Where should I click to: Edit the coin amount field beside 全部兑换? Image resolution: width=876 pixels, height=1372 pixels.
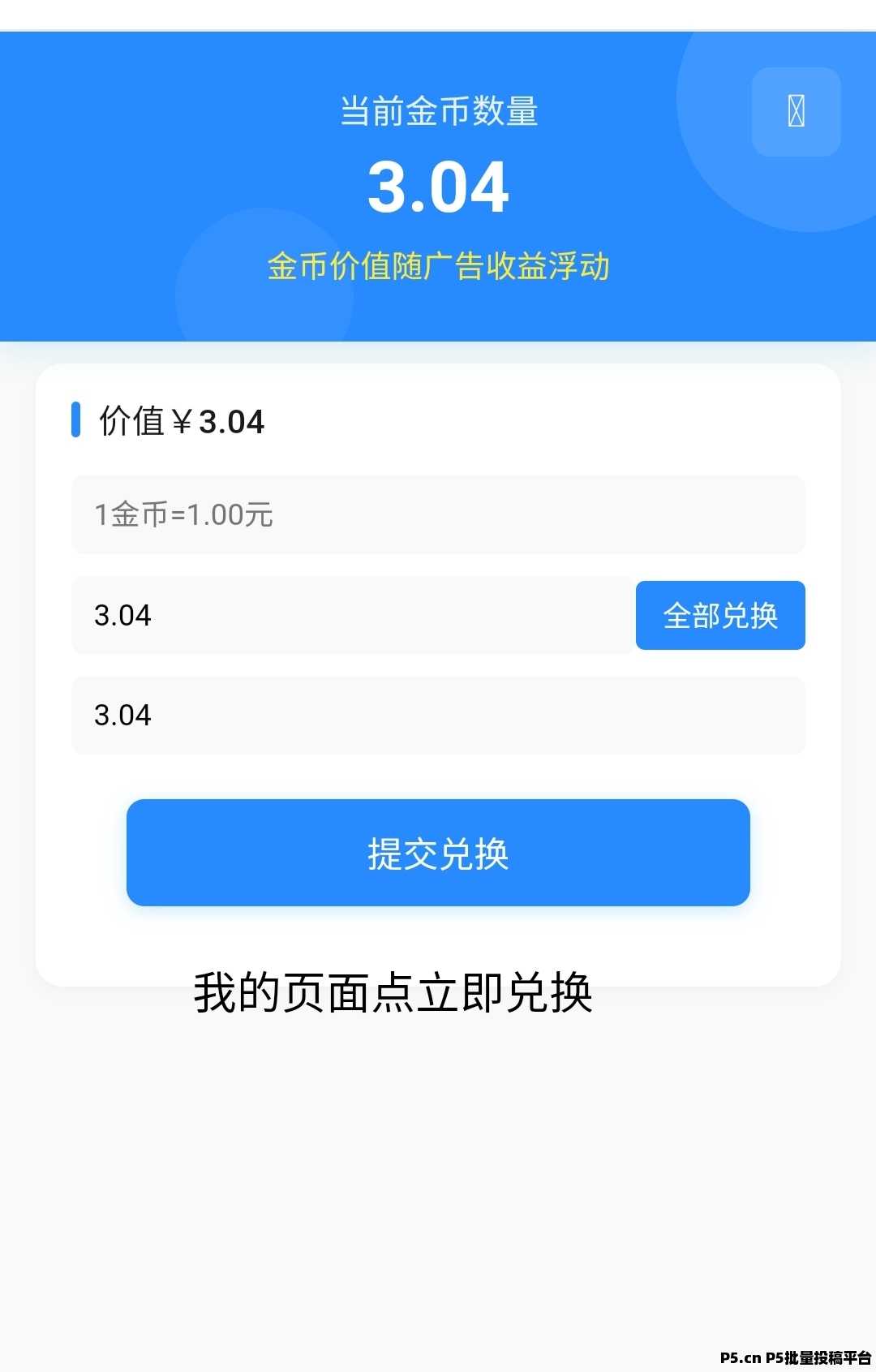click(x=352, y=615)
